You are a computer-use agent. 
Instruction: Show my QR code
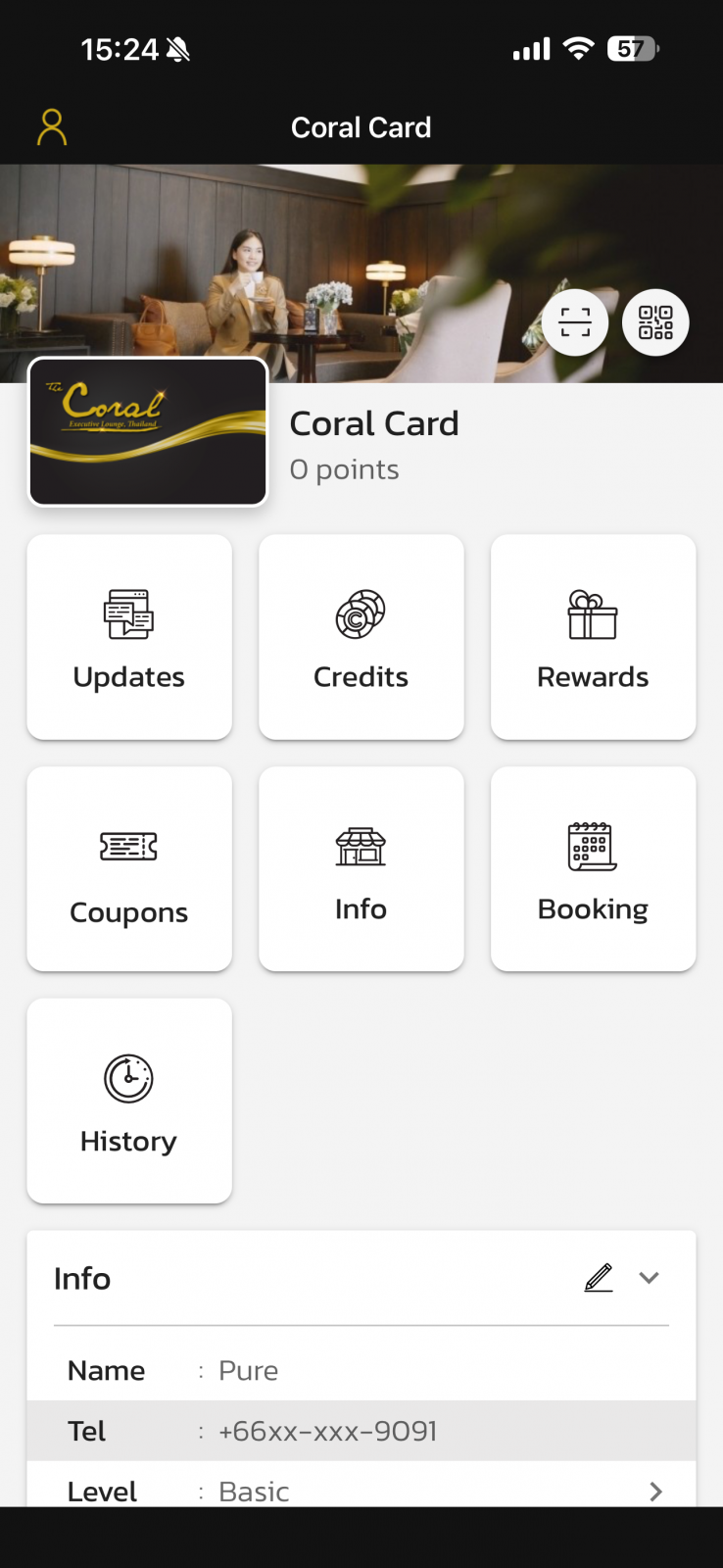(x=655, y=322)
